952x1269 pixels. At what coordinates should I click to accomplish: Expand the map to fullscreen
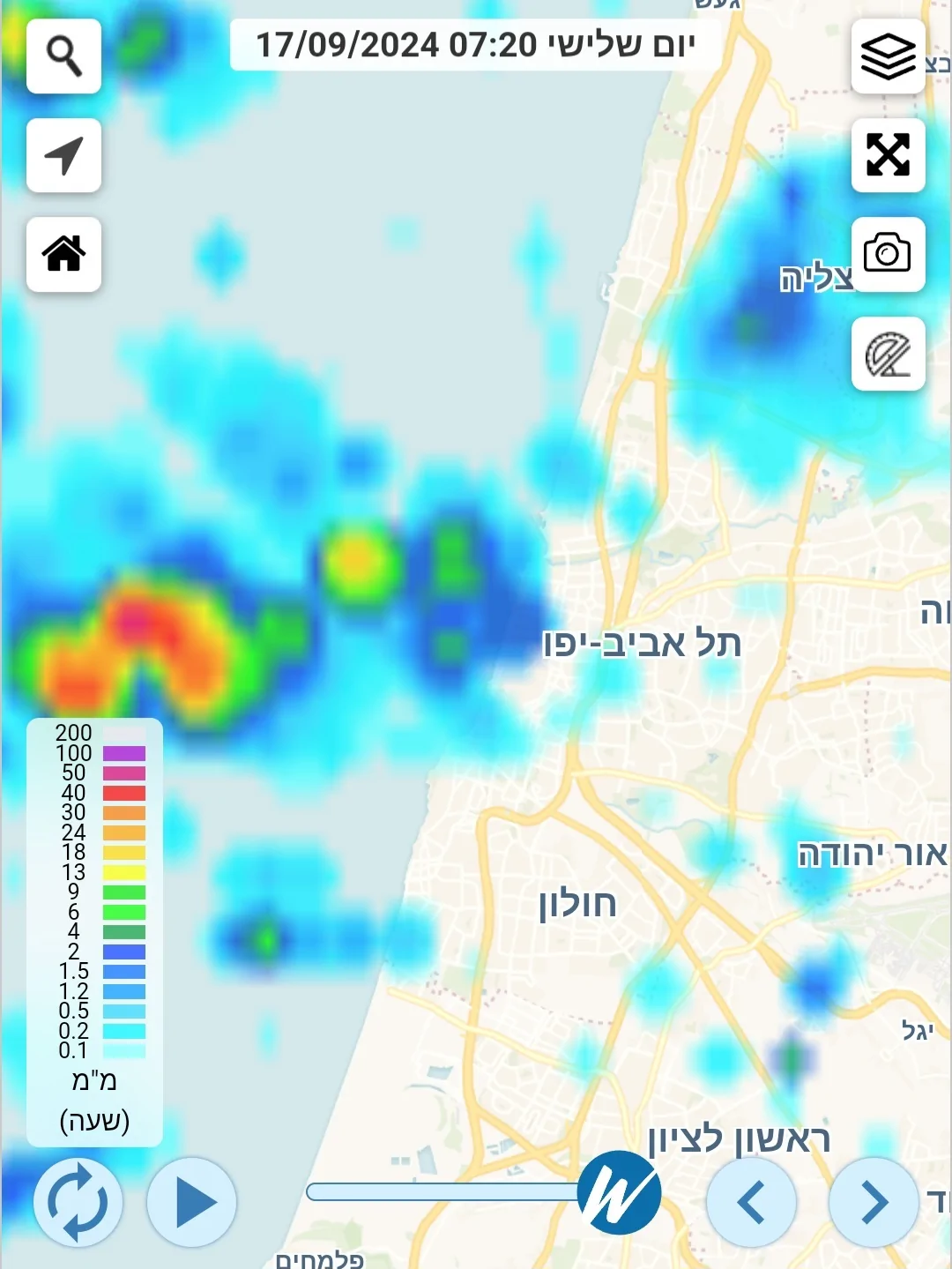(x=888, y=155)
